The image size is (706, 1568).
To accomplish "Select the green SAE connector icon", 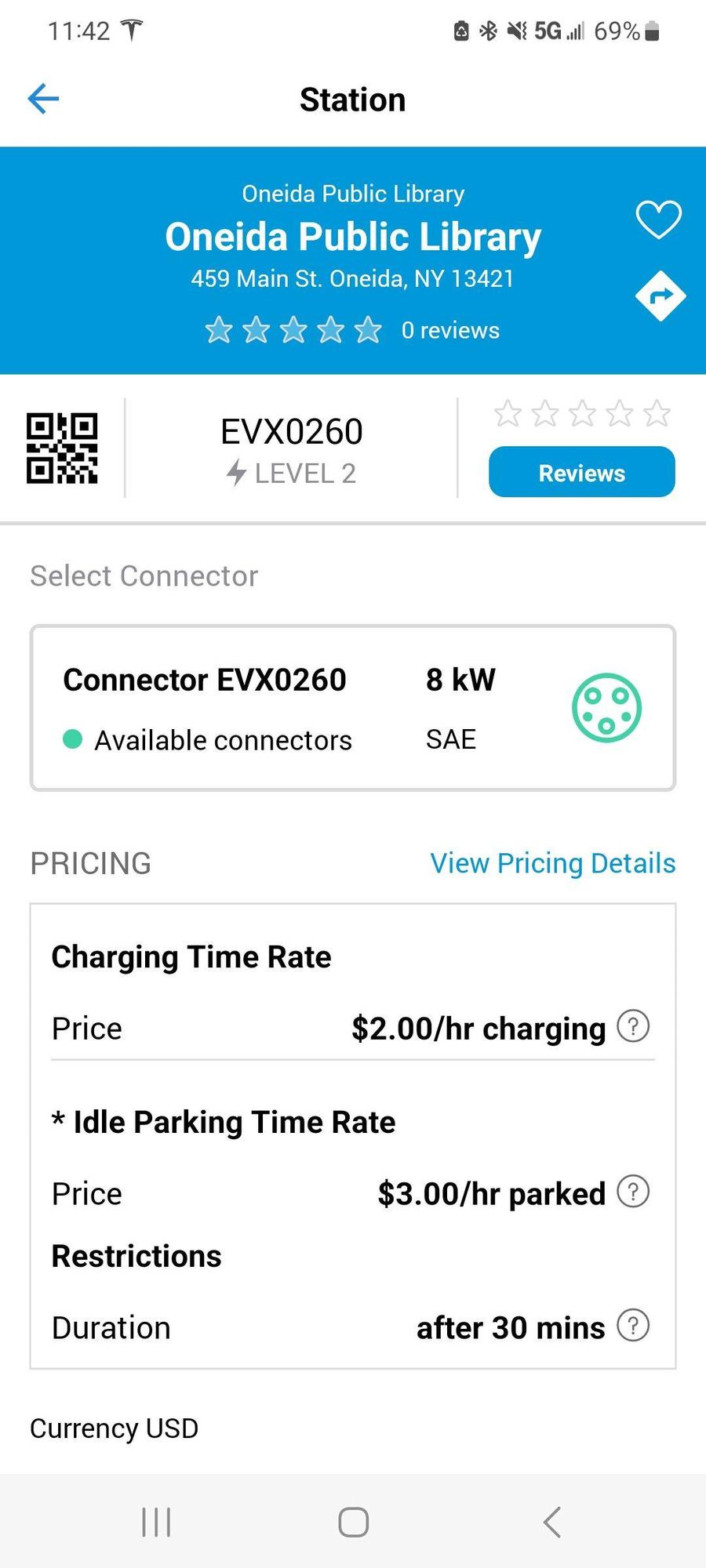I will [606, 708].
